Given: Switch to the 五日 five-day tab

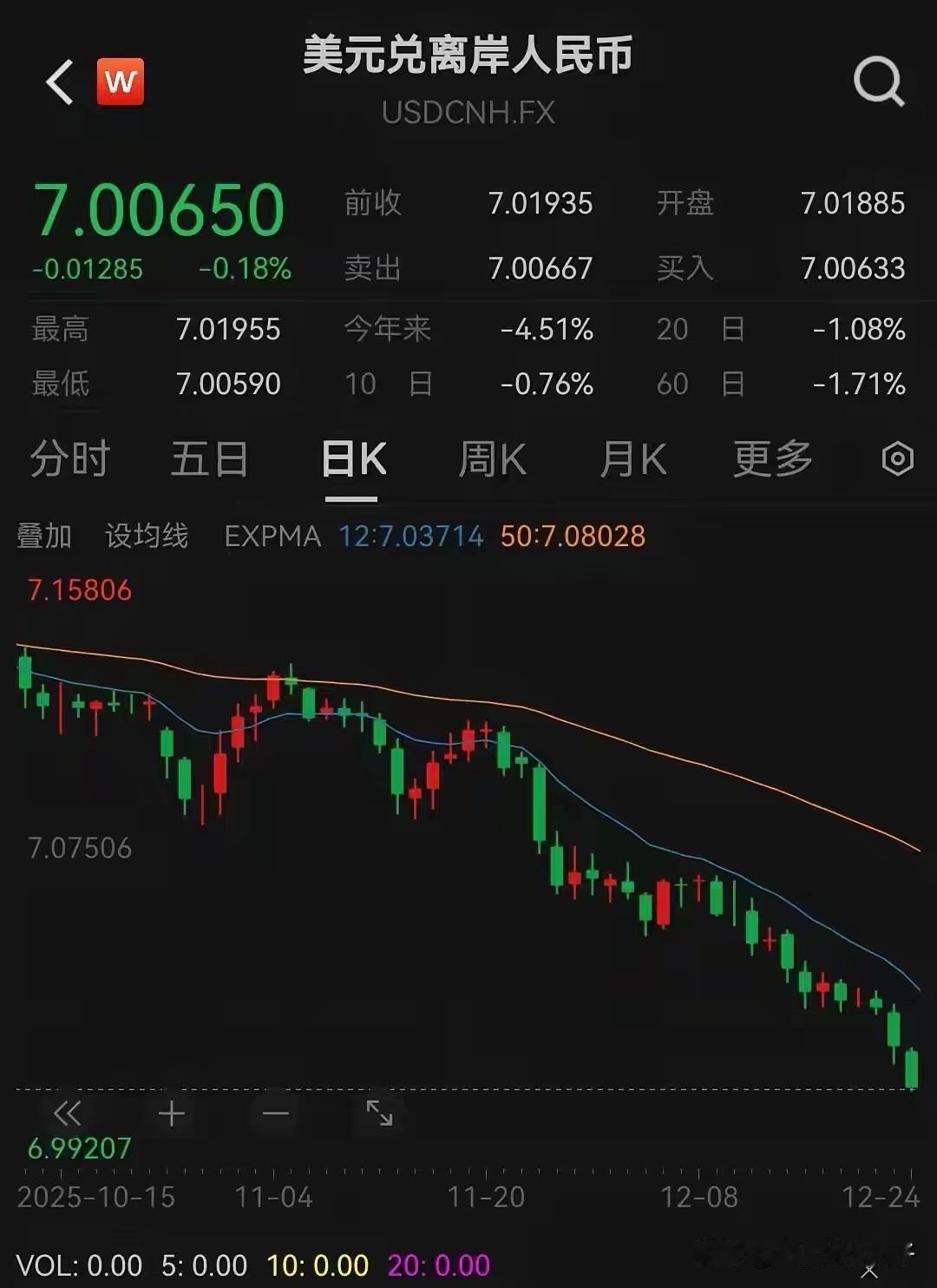Looking at the screenshot, I should tap(208, 458).
